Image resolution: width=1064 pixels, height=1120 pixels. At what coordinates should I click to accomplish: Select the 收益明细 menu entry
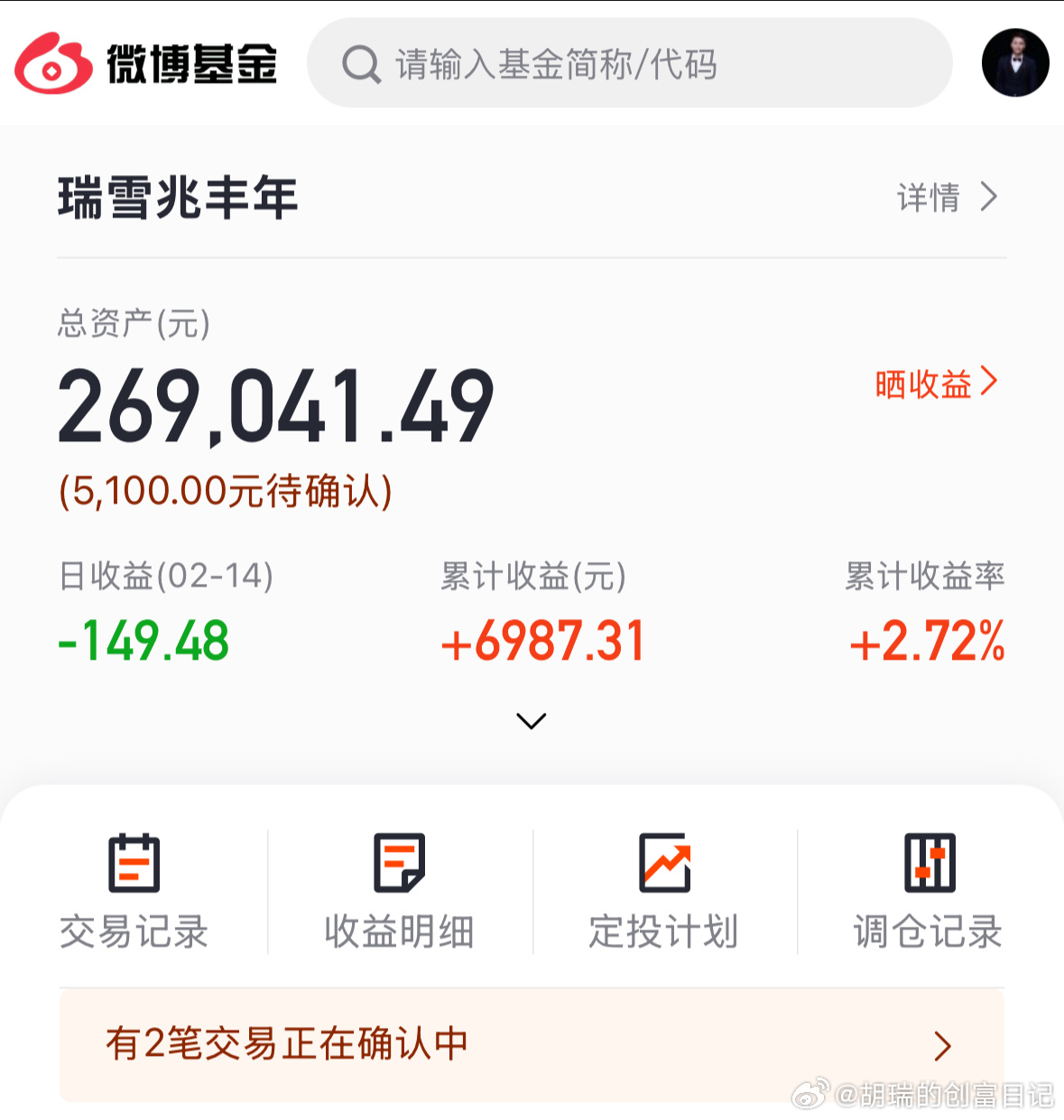398,934
